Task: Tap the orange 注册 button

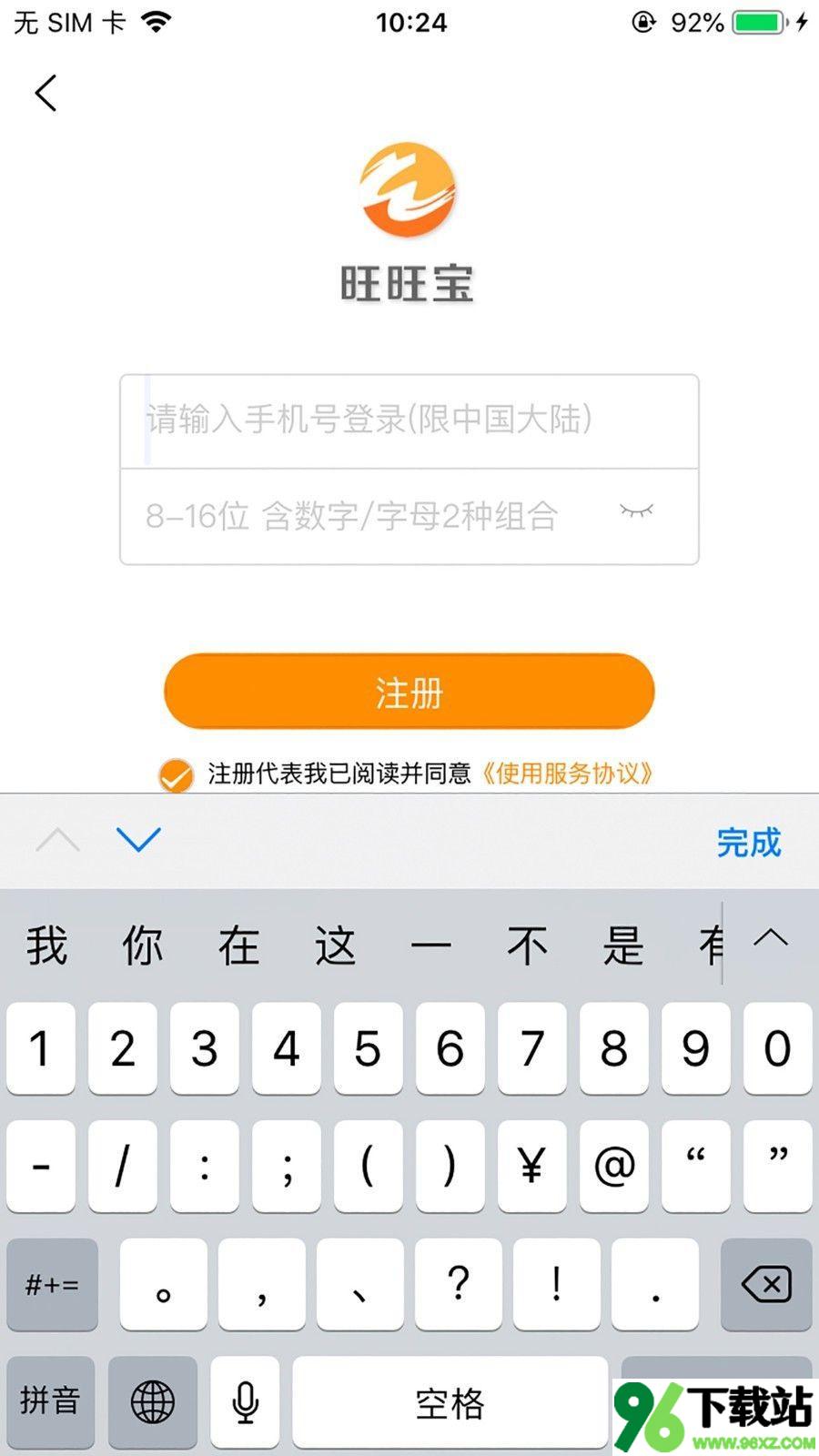Action: pos(409,692)
